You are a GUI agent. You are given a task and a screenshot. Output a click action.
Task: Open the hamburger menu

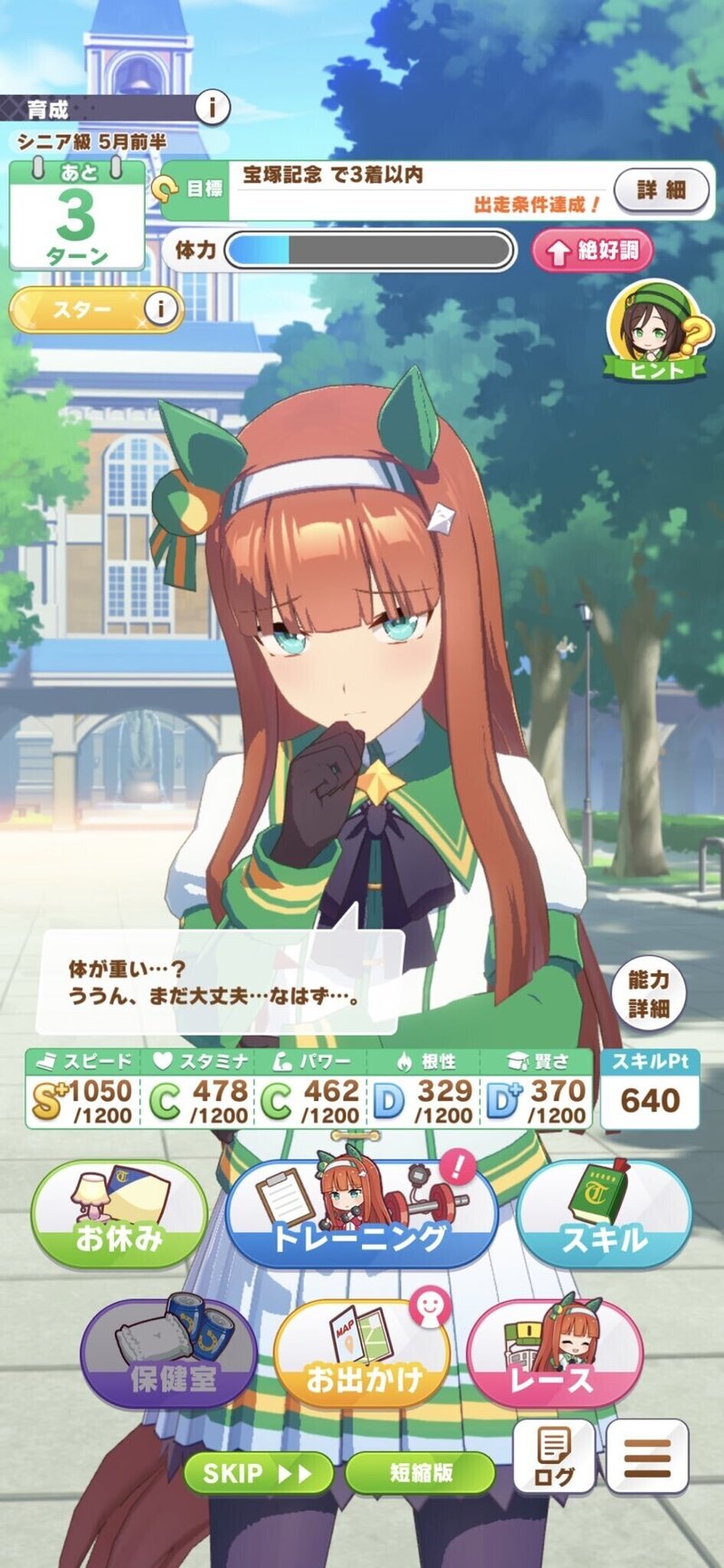coord(648,1457)
